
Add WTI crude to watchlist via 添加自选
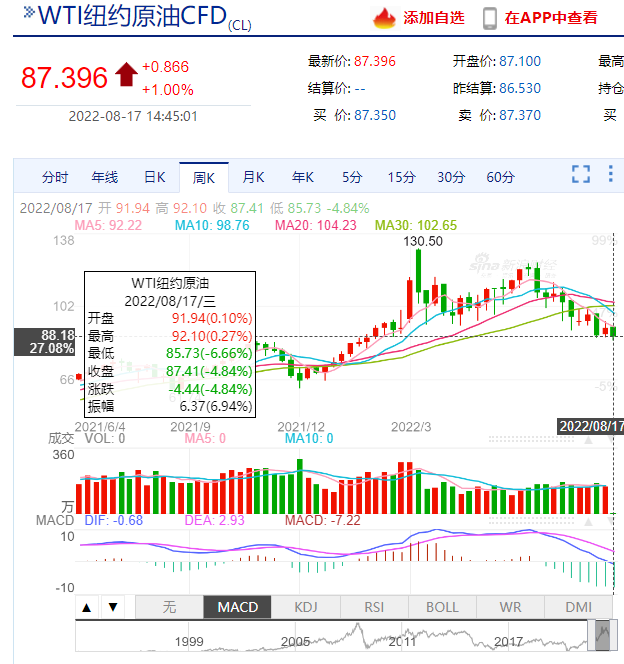point(420,18)
